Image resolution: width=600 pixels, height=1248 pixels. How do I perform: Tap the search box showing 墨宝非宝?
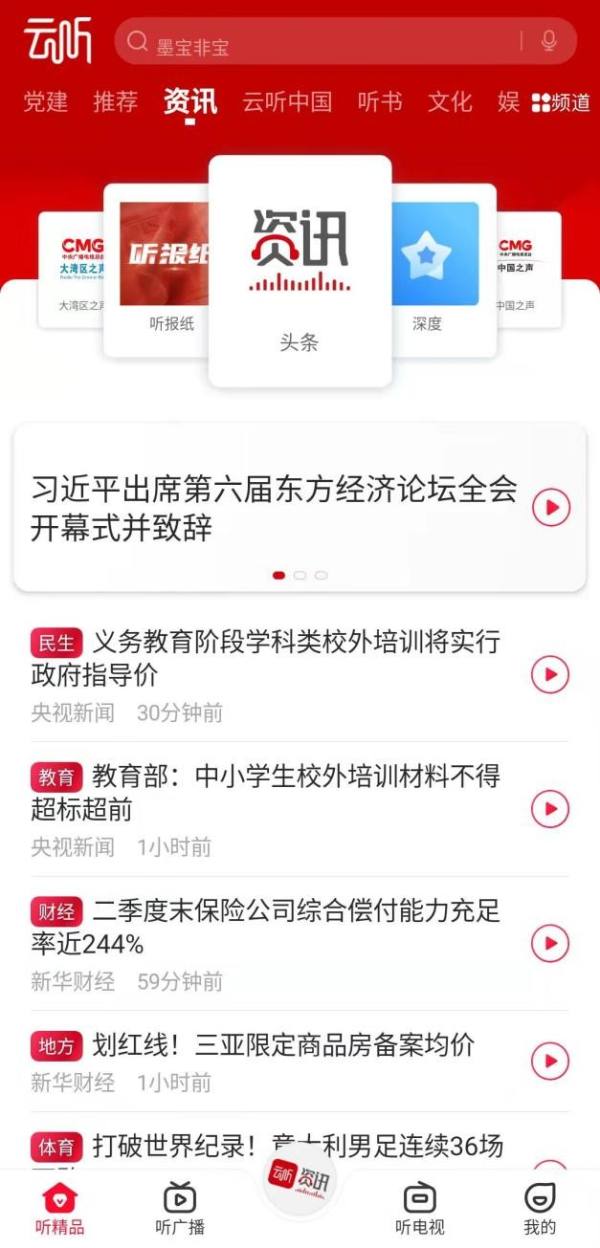pyautogui.click(x=345, y=42)
